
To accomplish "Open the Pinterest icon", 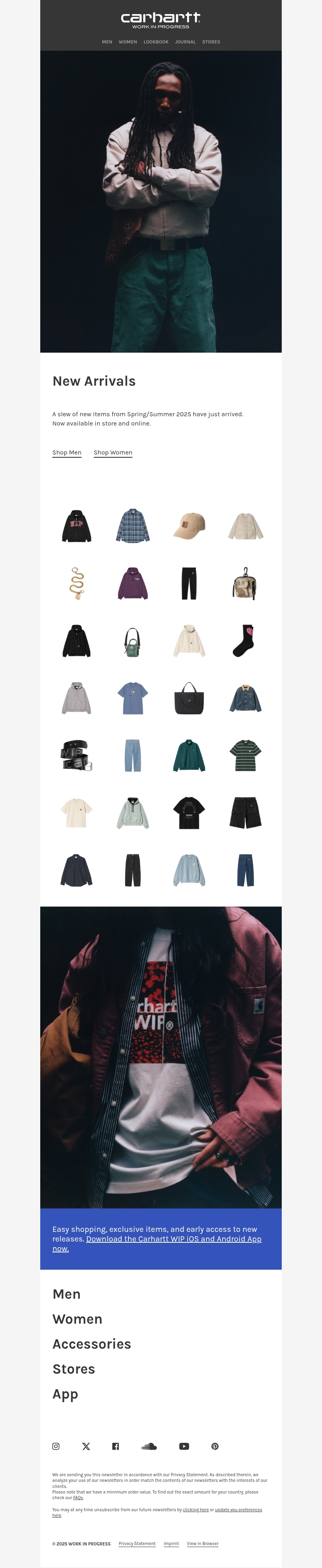I will coord(215,1446).
